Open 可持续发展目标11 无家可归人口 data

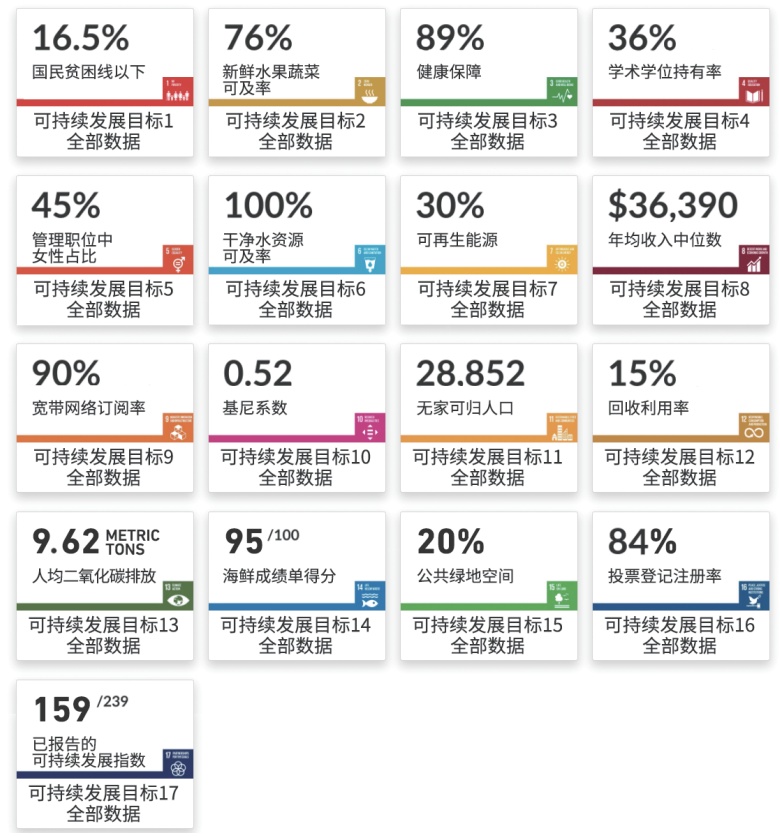click(488, 467)
